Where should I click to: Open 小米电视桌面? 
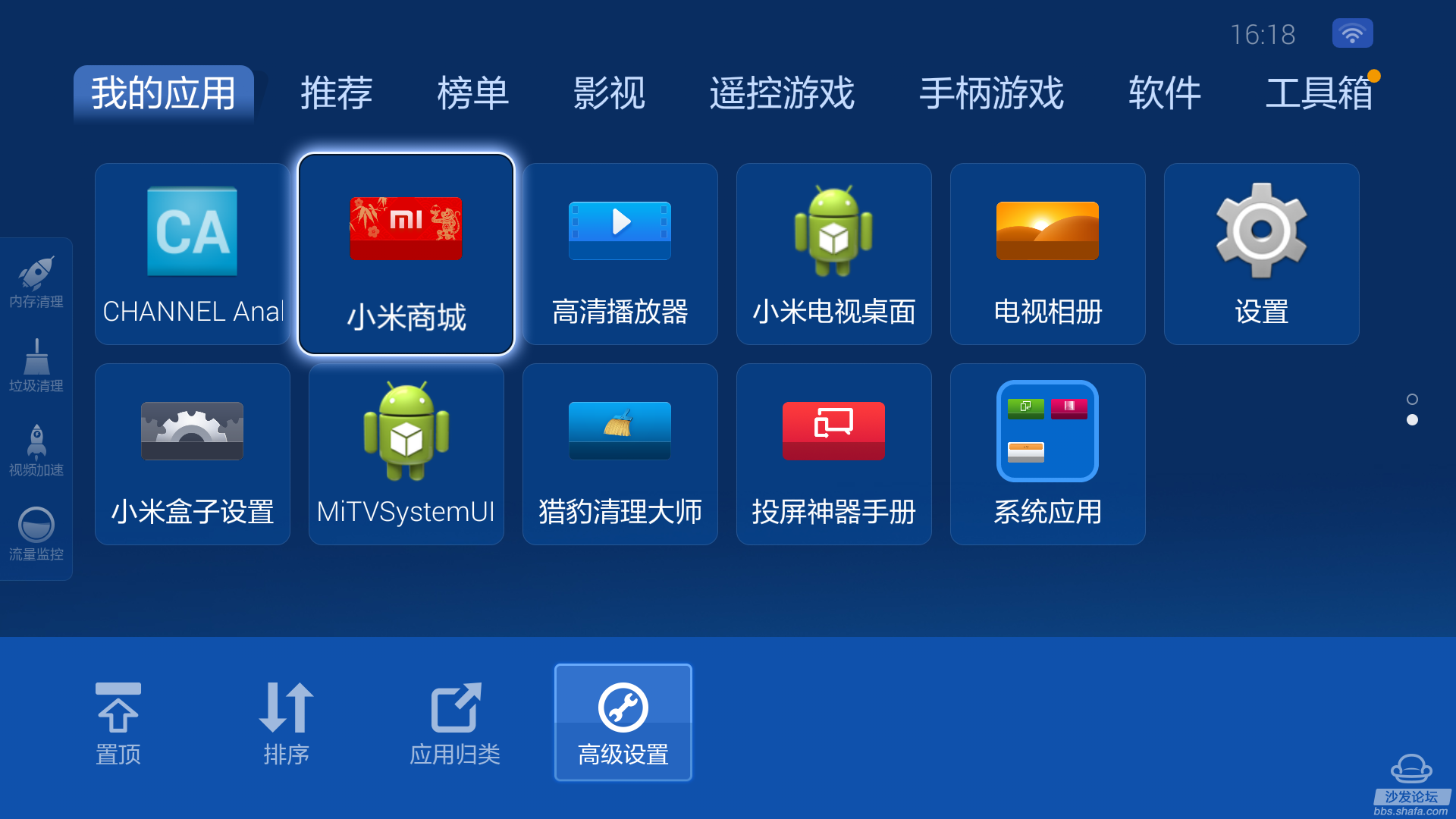click(833, 254)
